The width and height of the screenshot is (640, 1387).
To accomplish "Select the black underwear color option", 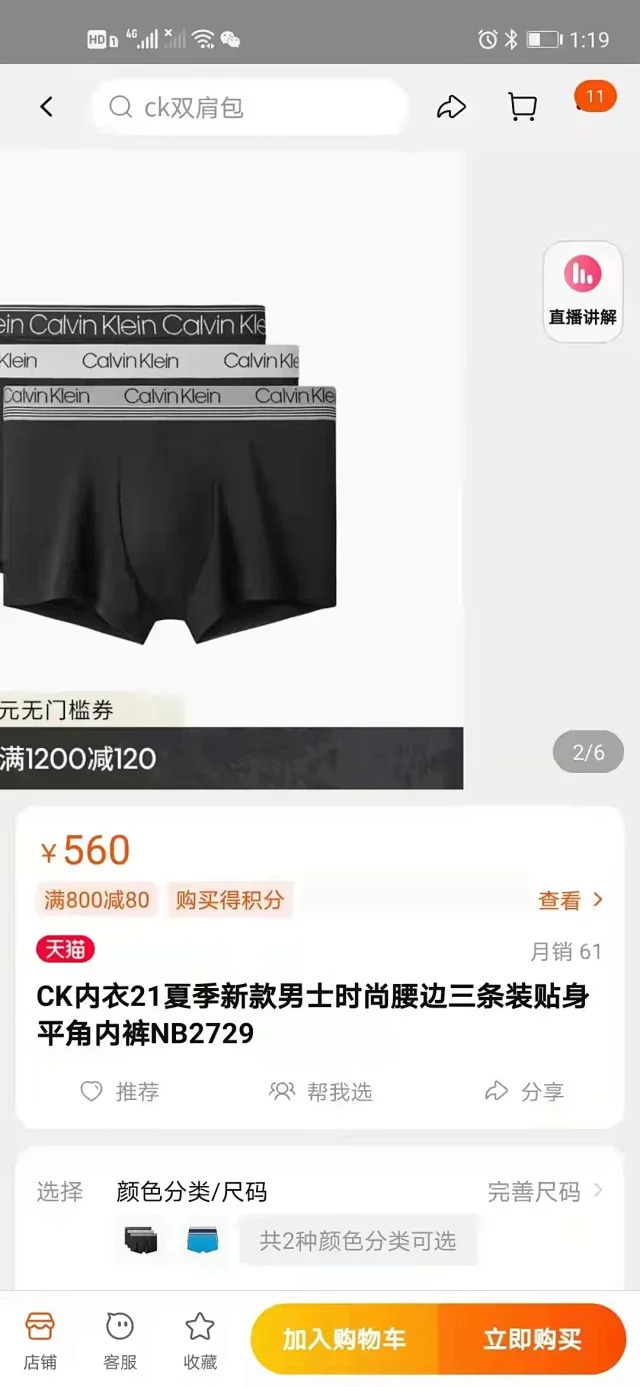I will (x=141, y=1241).
